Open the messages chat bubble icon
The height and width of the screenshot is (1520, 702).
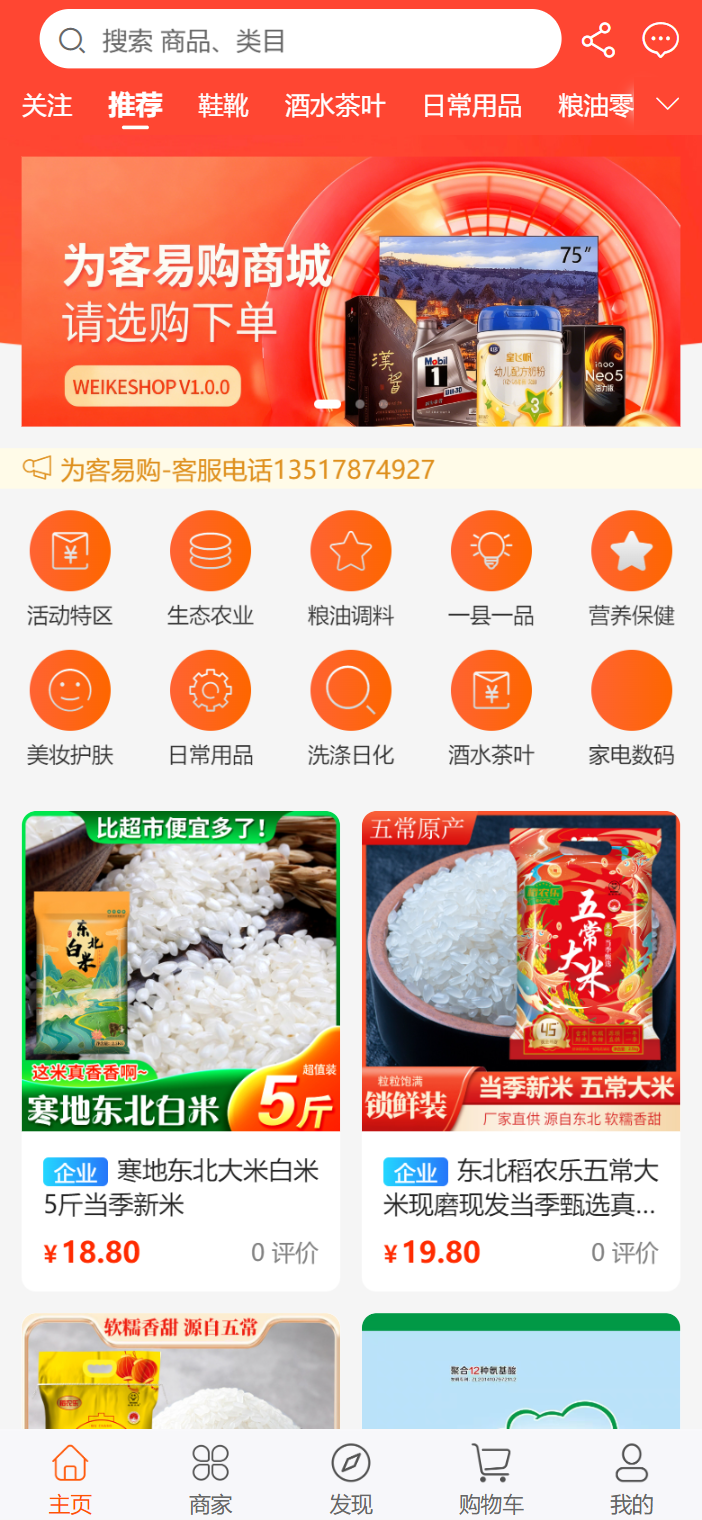pyautogui.click(x=660, y=40)
